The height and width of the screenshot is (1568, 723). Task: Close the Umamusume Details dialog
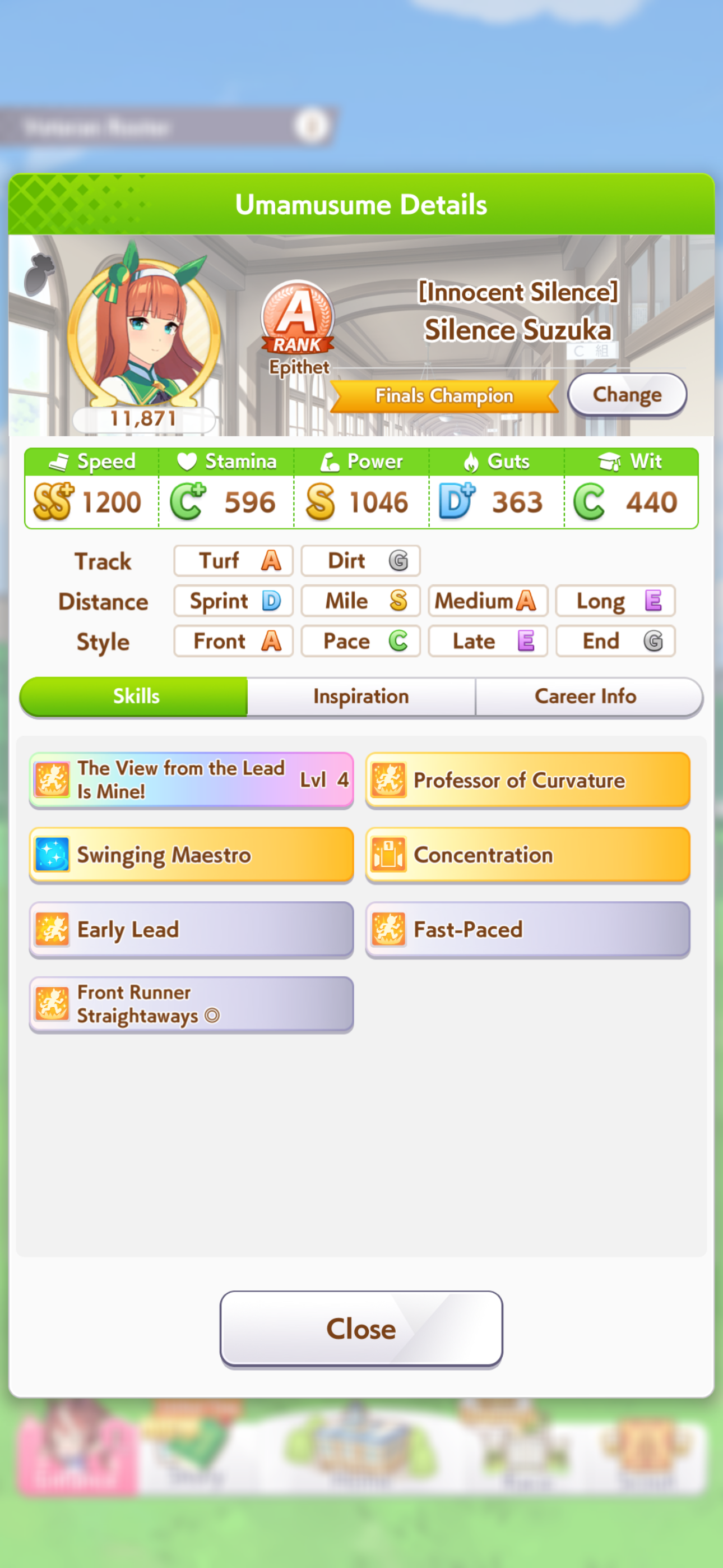pos(361,1329)
